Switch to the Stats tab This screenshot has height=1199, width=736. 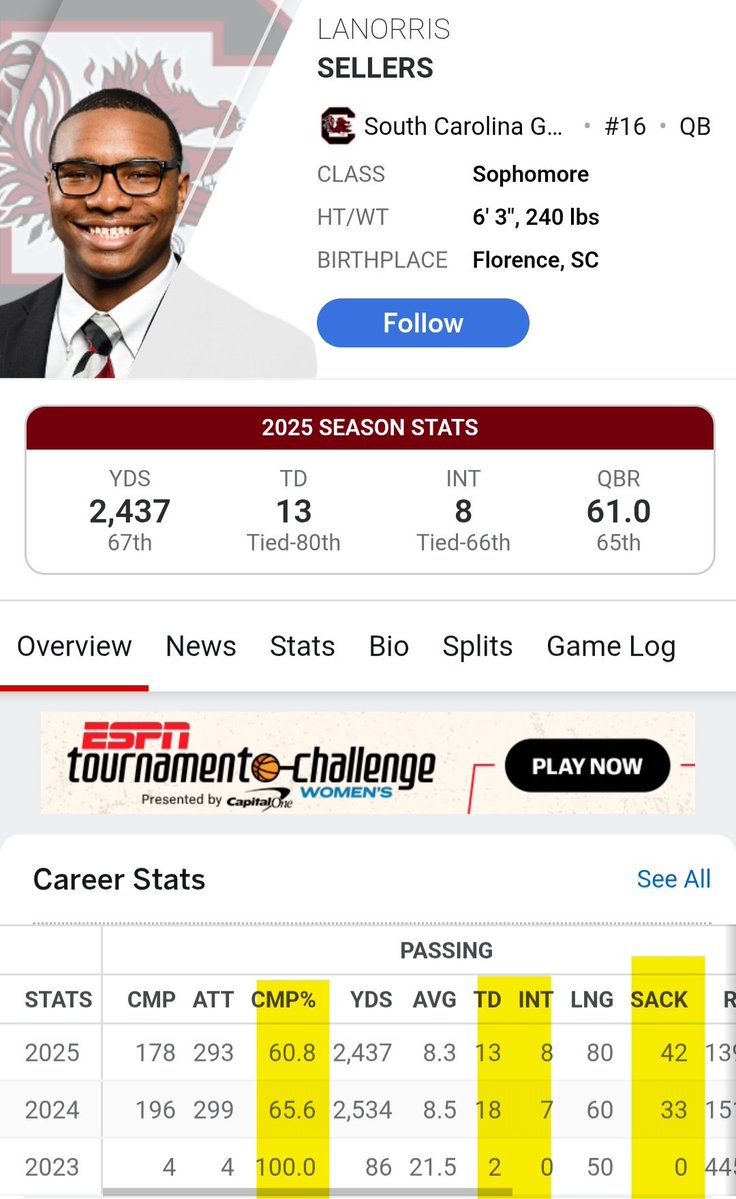tap(302, 646)
